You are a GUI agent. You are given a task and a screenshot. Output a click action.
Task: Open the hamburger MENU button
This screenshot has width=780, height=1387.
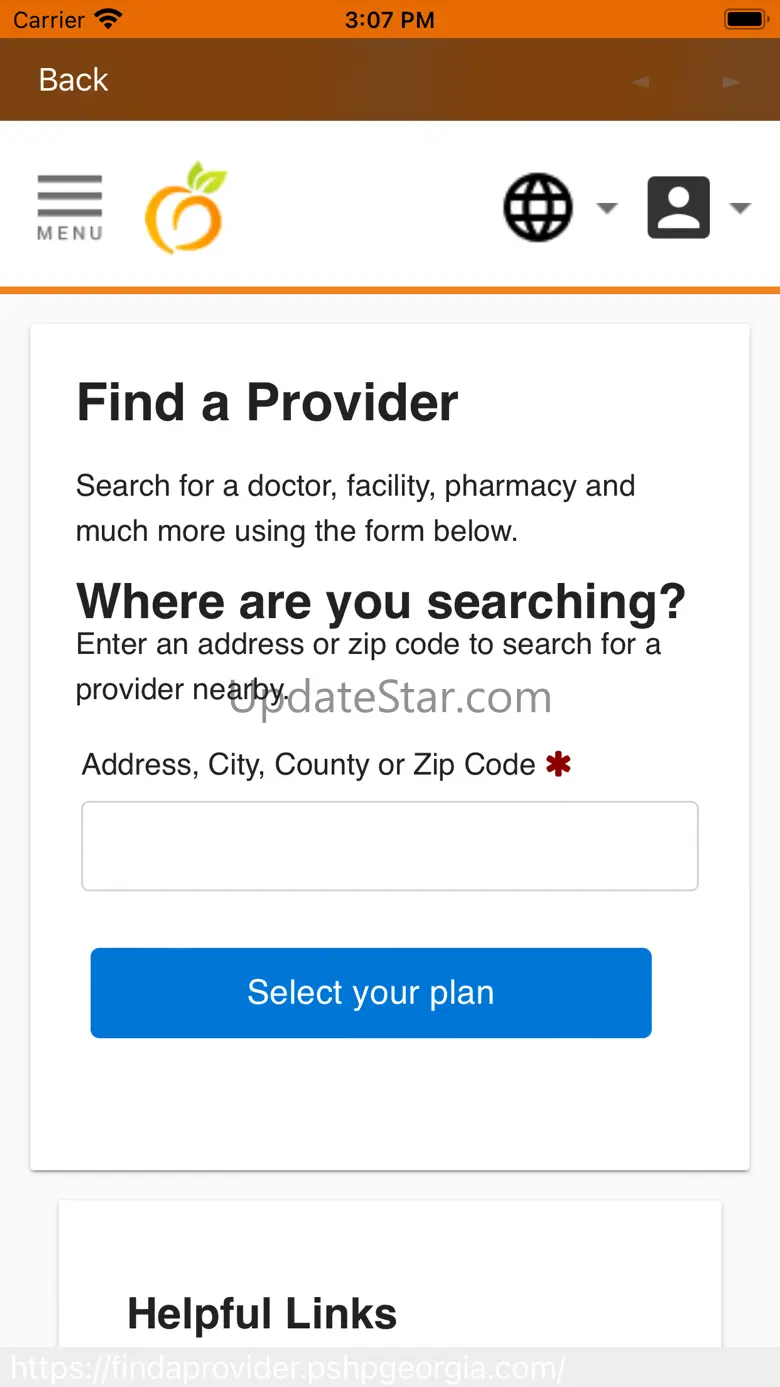pyautogui.click(x=70, y=208)
